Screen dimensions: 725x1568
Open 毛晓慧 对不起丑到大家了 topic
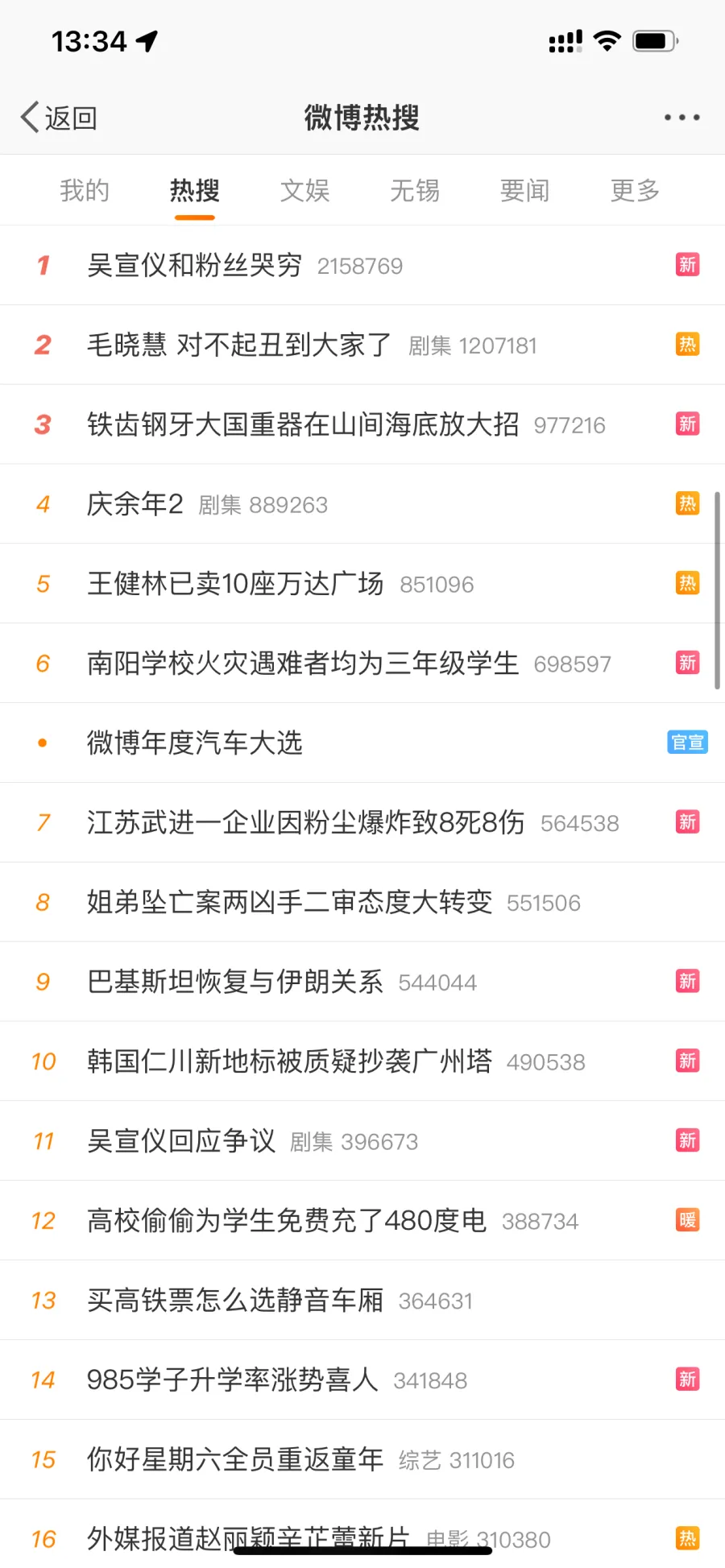(x=239, y=345)
